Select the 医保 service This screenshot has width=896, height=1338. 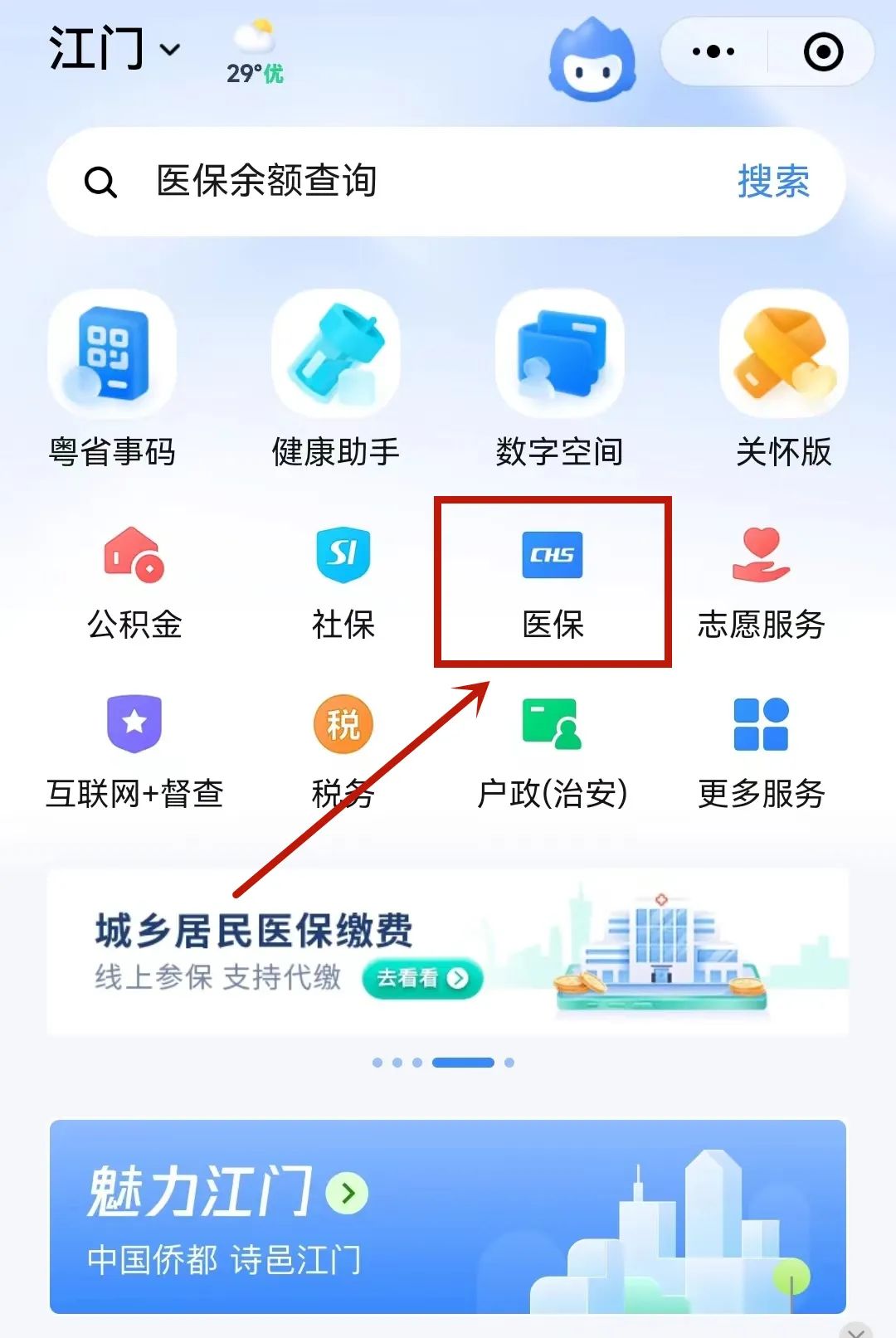(x=553, y=582)
